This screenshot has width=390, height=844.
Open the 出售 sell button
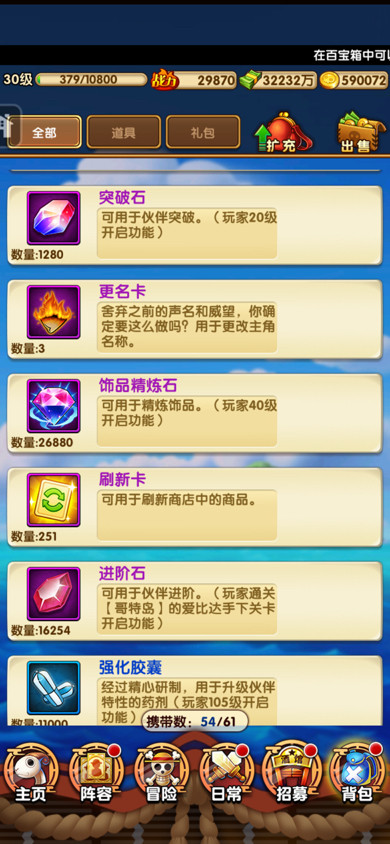(x=358, y=132)
